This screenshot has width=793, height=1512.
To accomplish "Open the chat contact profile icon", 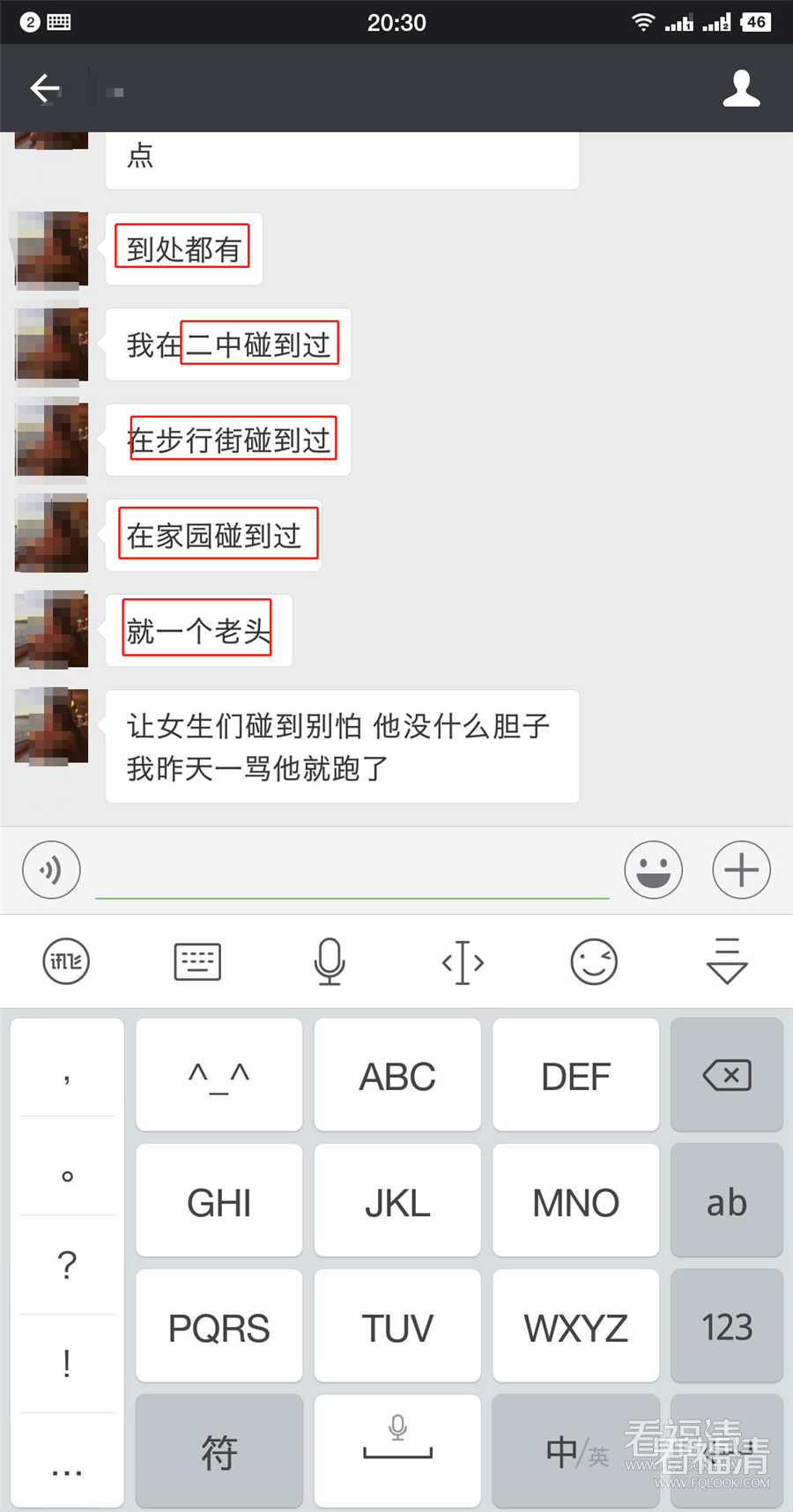I will tap(741, 88).
